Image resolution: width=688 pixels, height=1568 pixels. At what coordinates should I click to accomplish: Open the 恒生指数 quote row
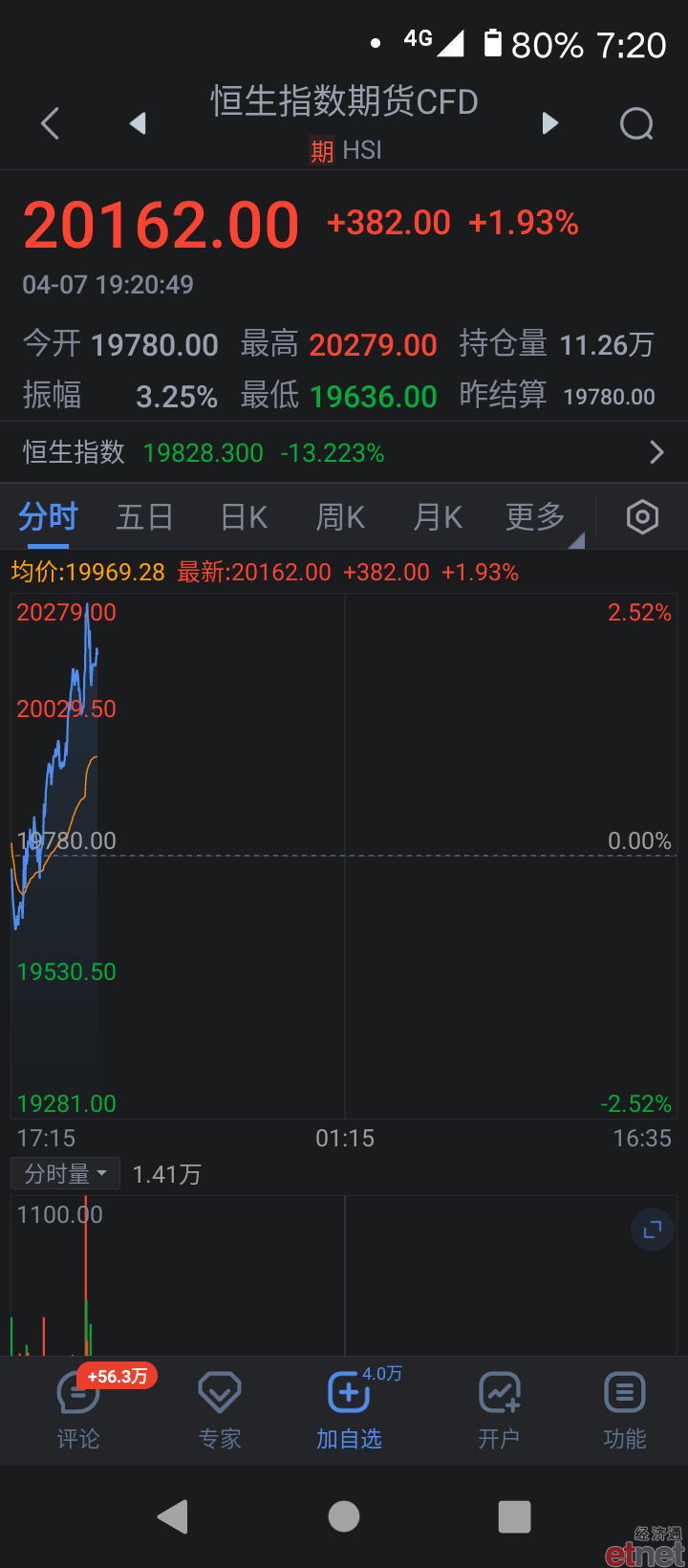coord(344,452)
